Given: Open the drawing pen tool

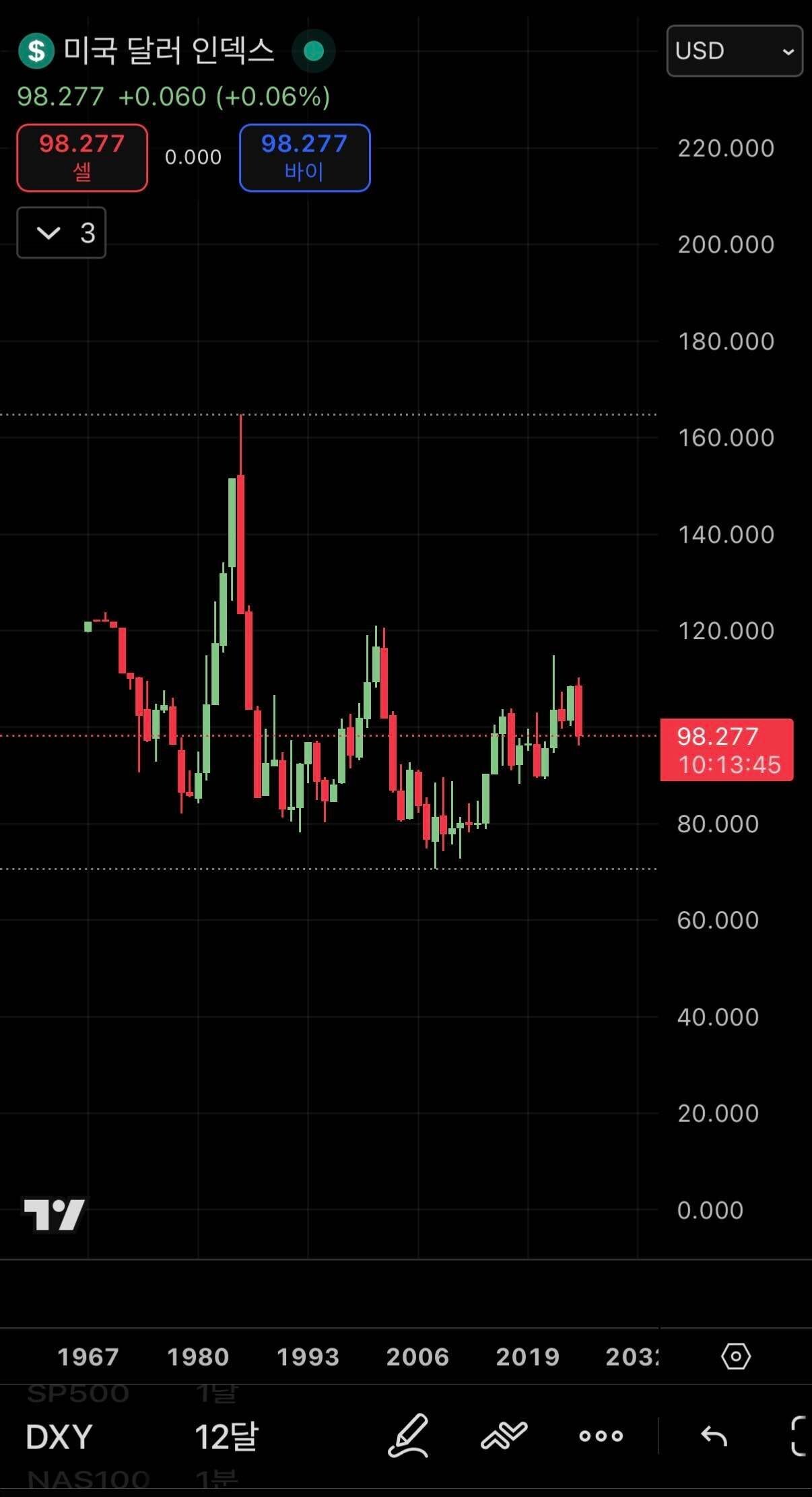Looking at the screenshot, I should tap(408, 1436).
